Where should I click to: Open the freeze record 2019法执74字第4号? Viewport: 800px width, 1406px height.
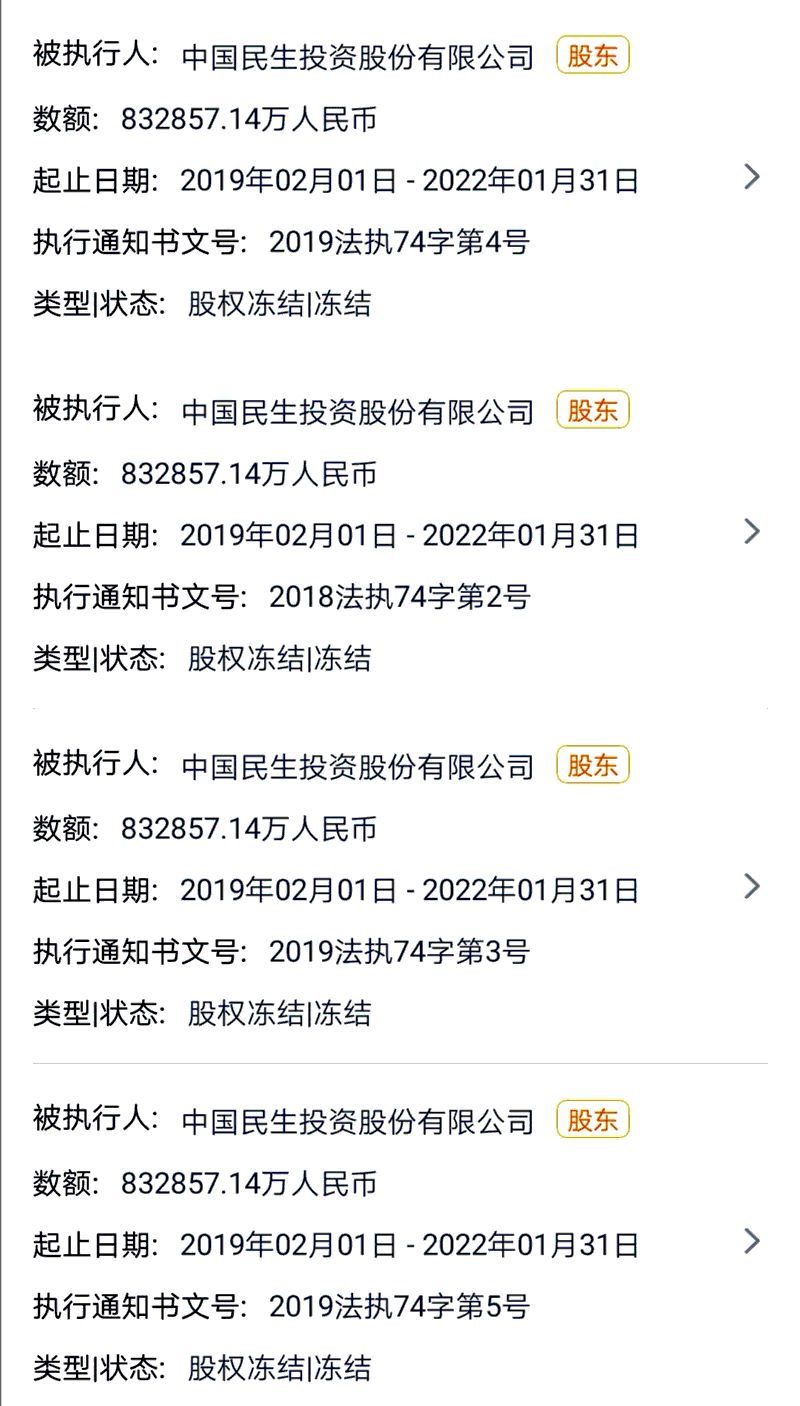(x=400, y=178)
